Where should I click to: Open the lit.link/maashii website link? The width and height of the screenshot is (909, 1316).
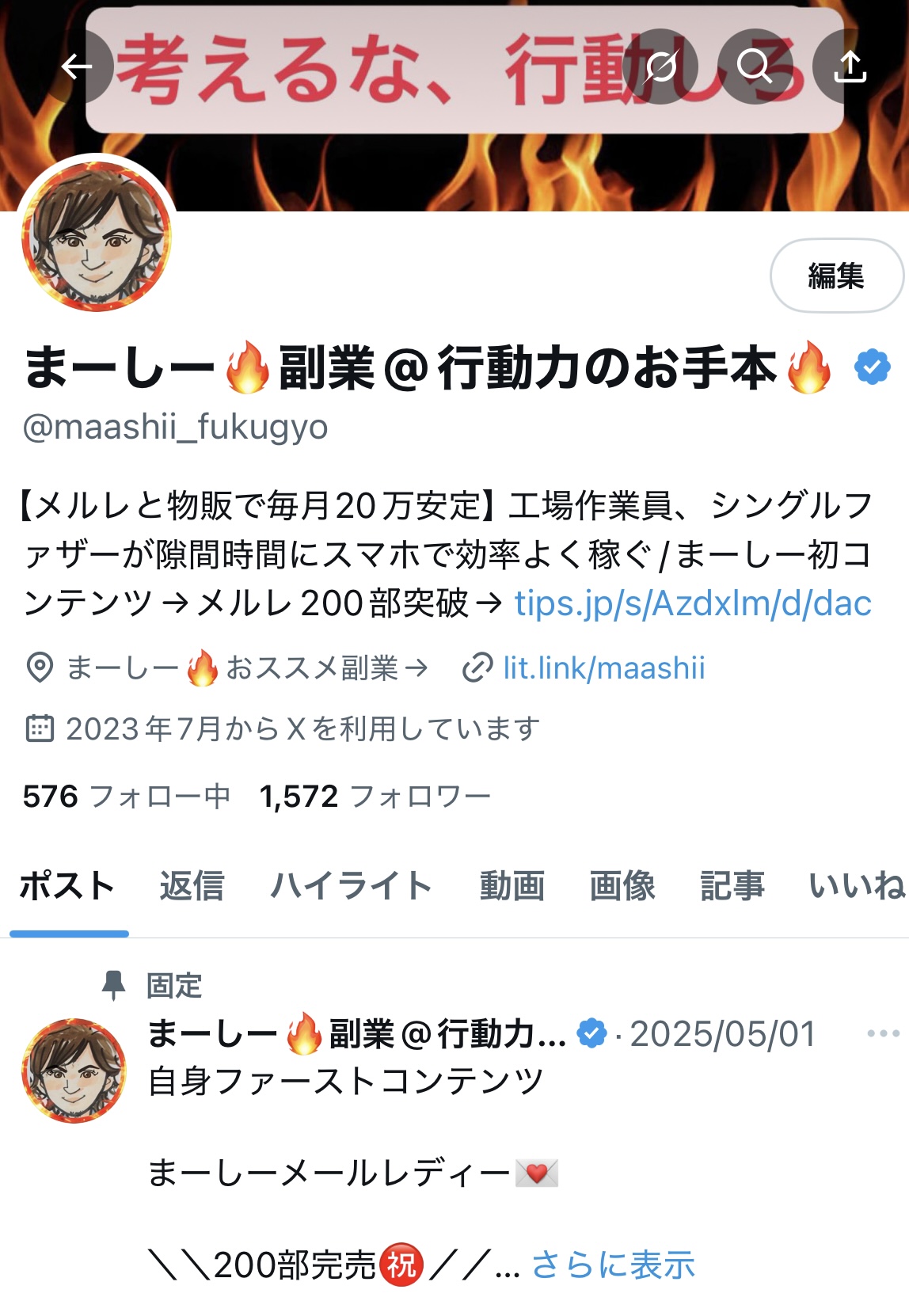[x=603, y=668]
